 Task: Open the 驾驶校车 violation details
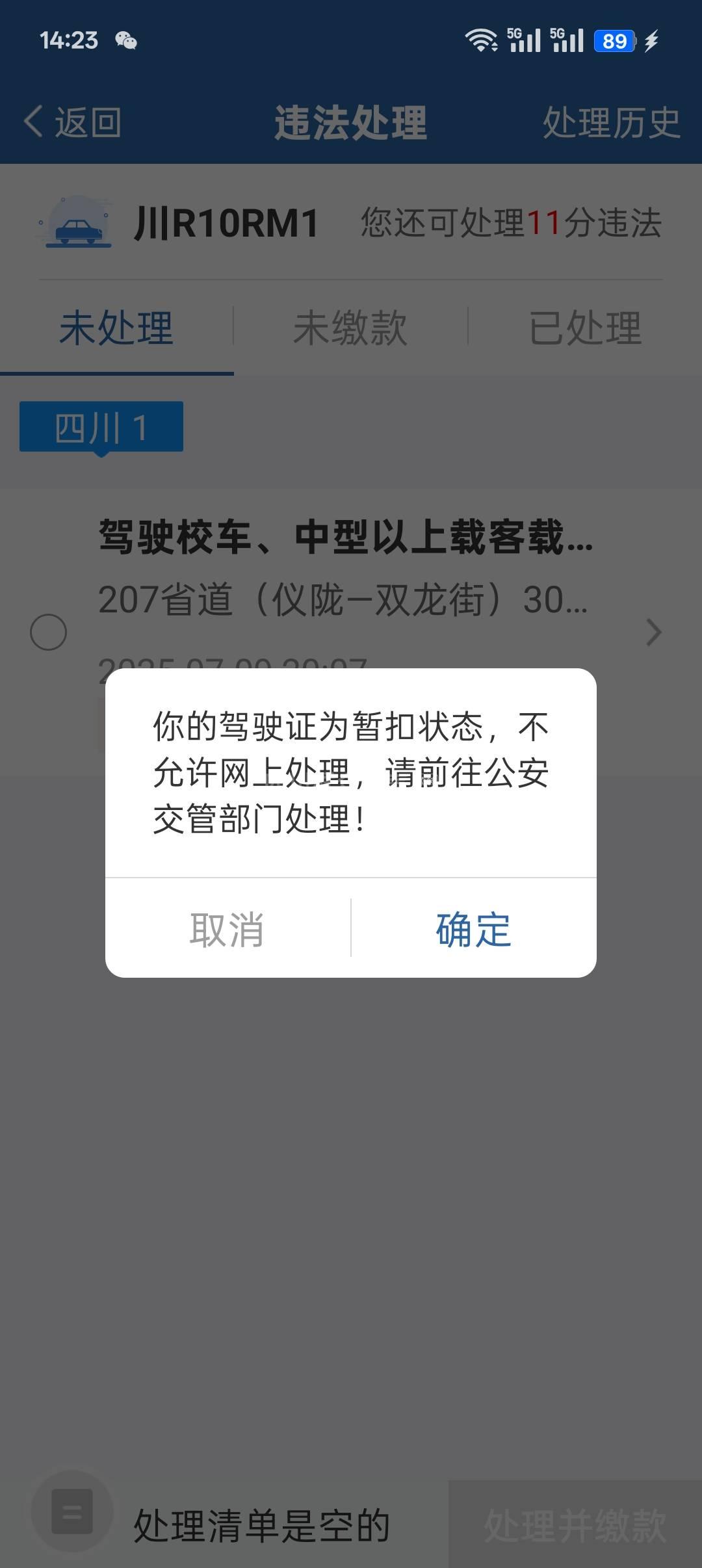click(653, 632)
